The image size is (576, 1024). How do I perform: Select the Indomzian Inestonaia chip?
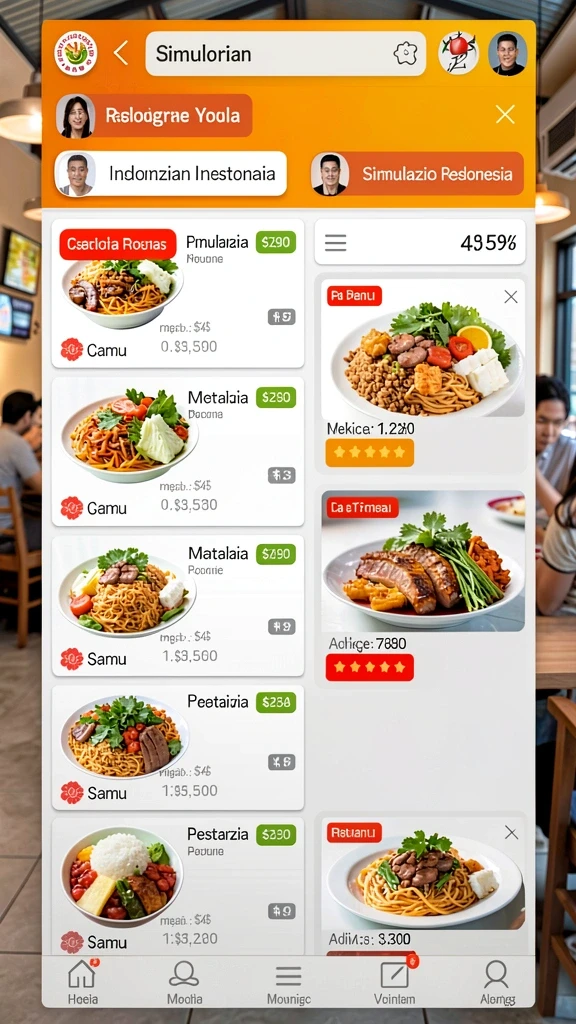click(x=170, y=174)
